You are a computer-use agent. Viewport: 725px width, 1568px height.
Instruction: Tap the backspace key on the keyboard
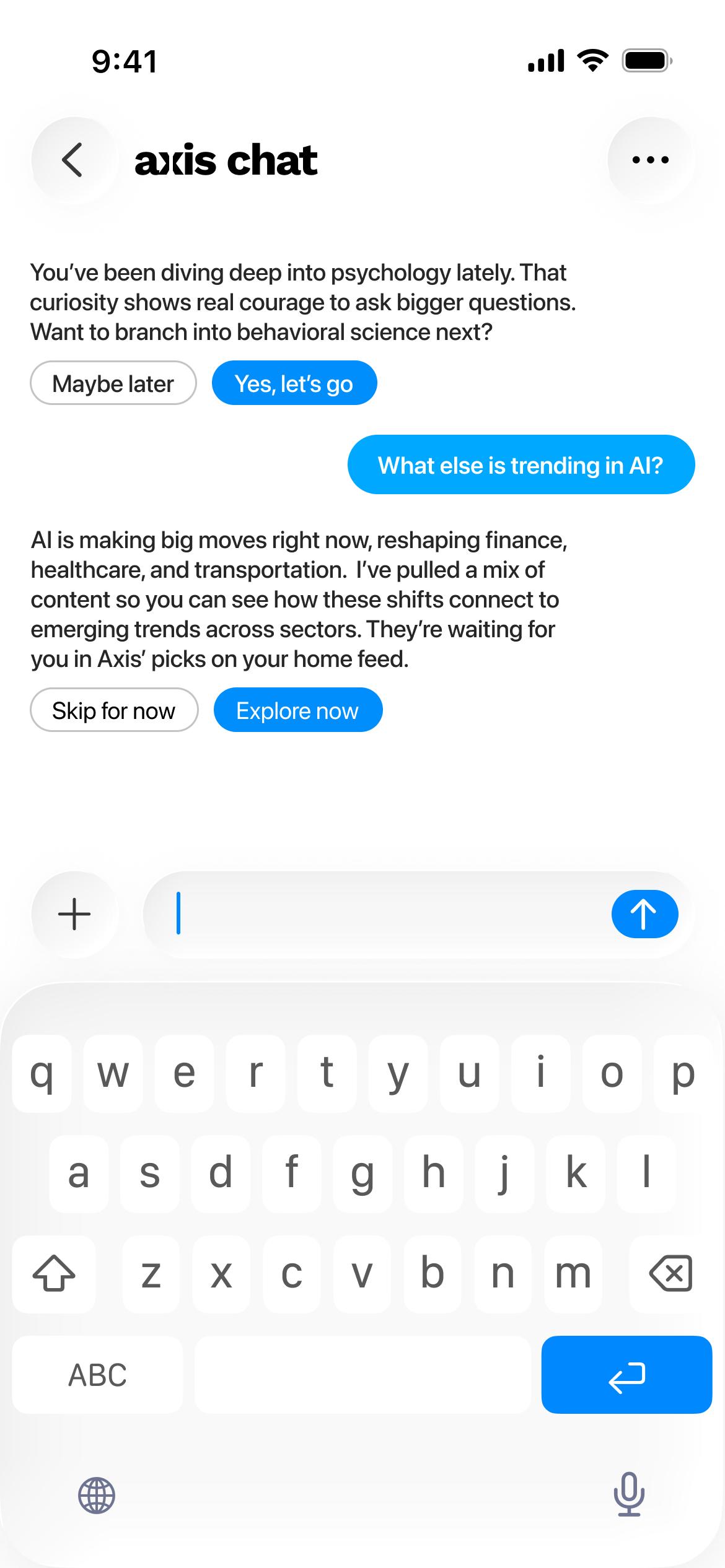pos(670,1274)
